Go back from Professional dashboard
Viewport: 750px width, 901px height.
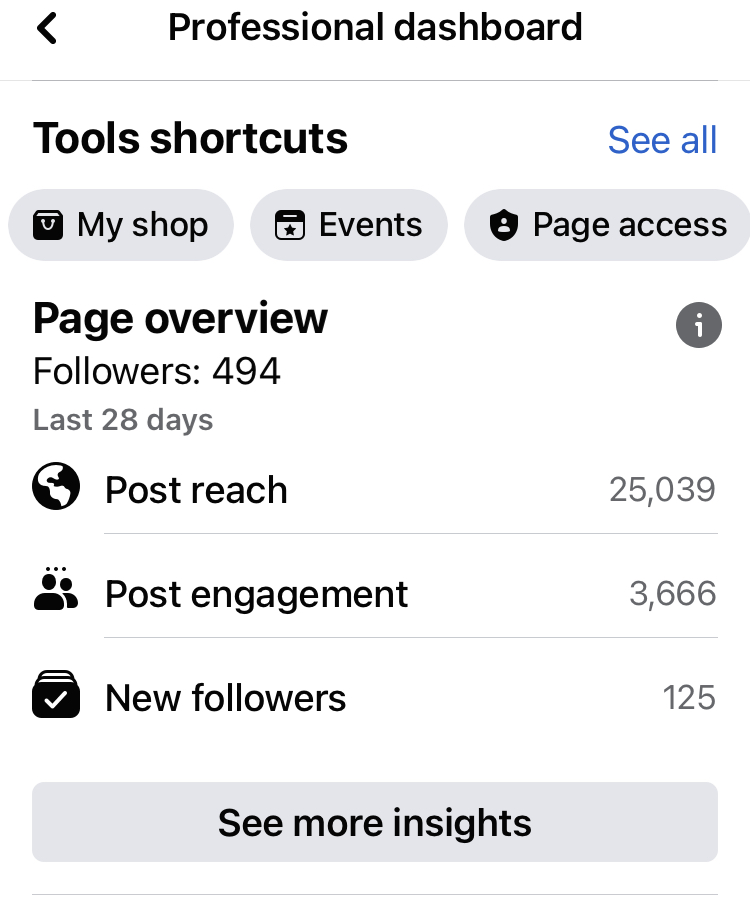click(47, 28)
